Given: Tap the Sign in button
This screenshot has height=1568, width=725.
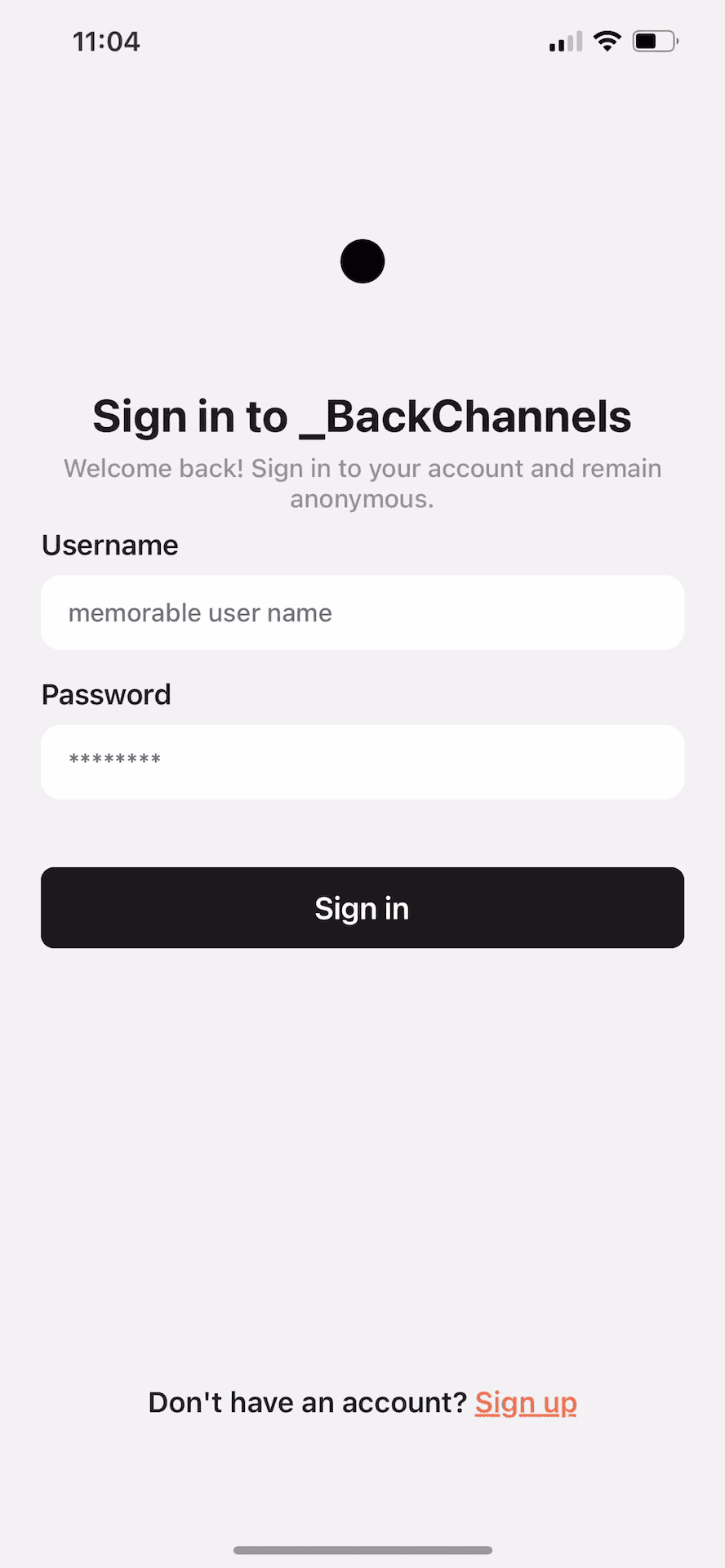Looking at the screenshot, I should [x=362, y=907].
